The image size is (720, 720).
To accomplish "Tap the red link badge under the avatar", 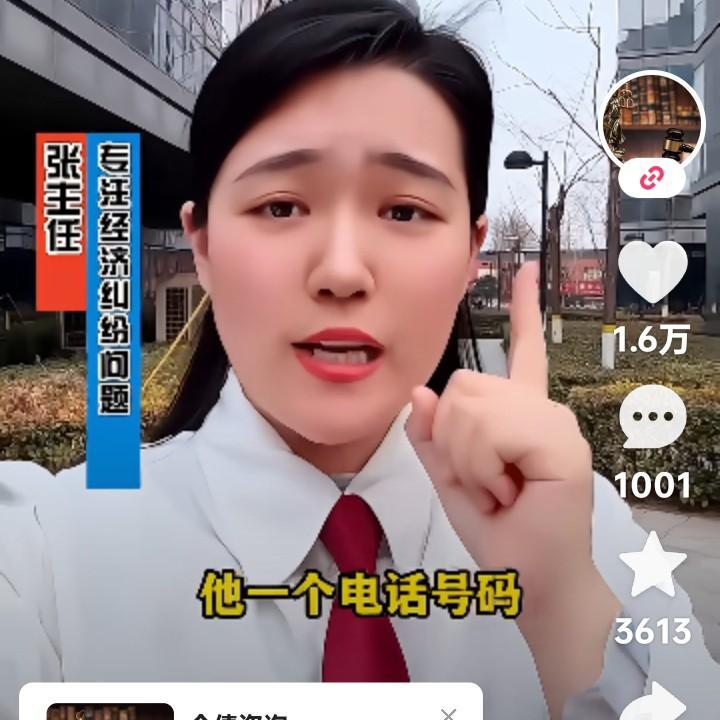I will coord(652,179).
